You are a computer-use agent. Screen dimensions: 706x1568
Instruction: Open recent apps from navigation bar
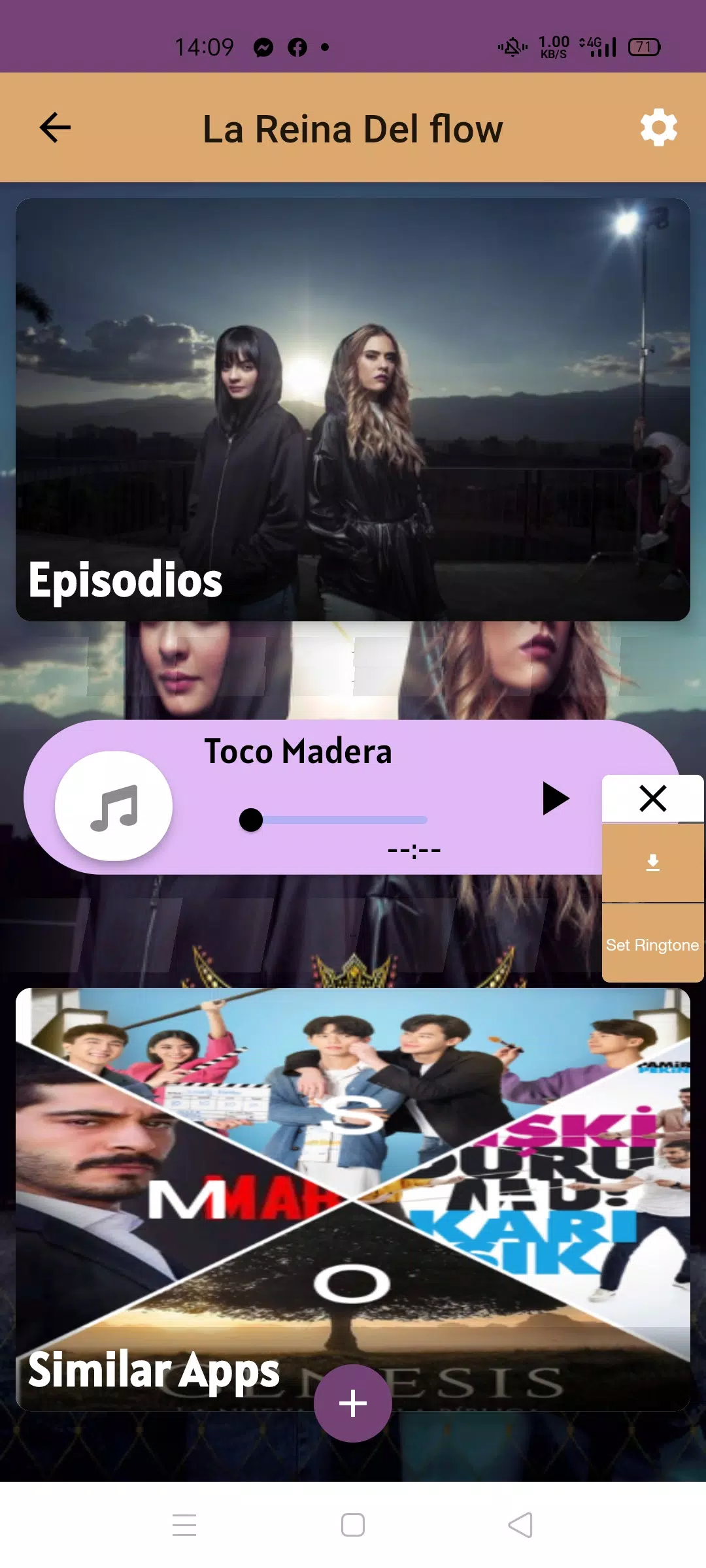(x=184, y=1525)
